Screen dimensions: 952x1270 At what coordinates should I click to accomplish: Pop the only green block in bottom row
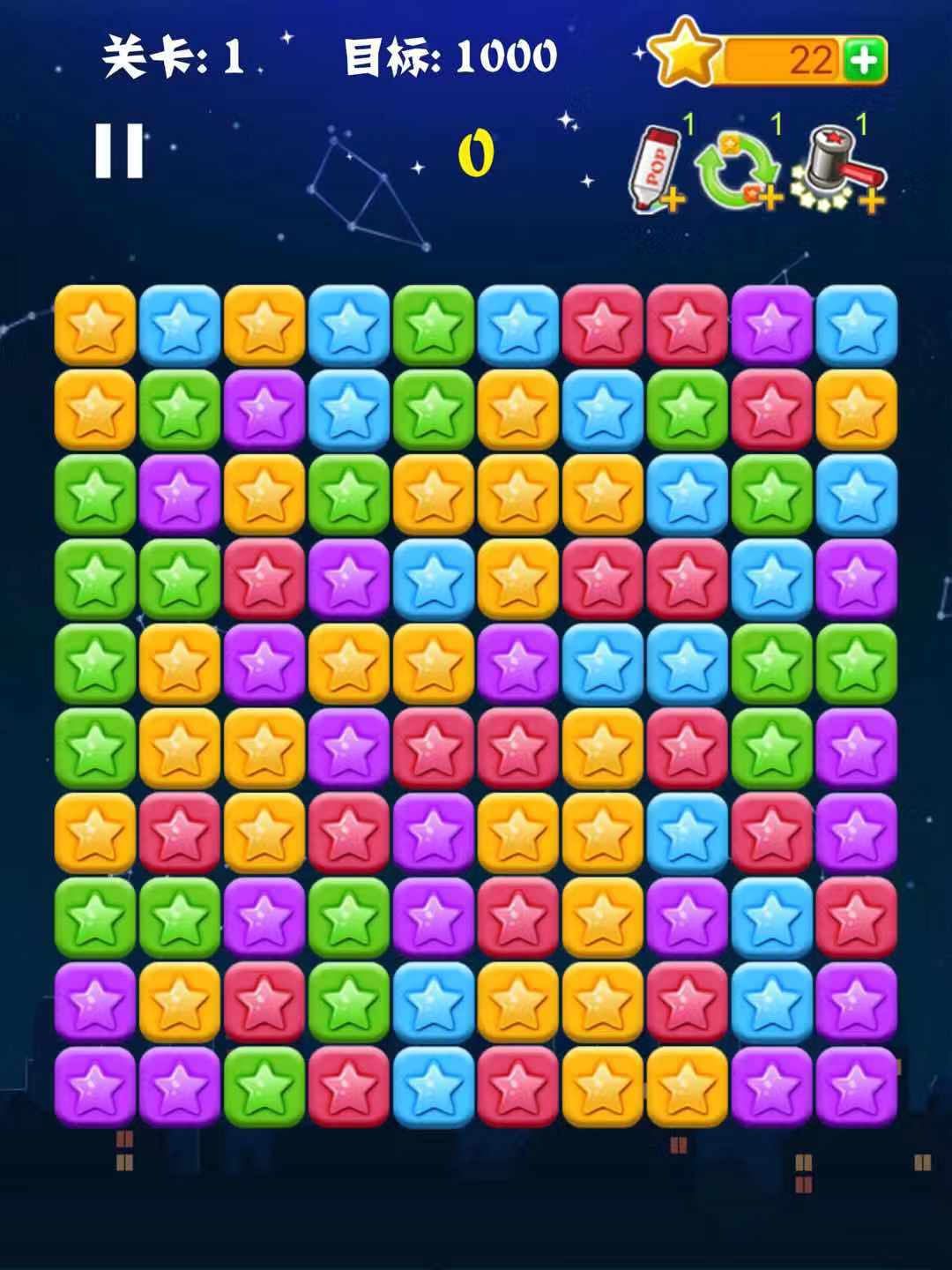pos(264,1087)
